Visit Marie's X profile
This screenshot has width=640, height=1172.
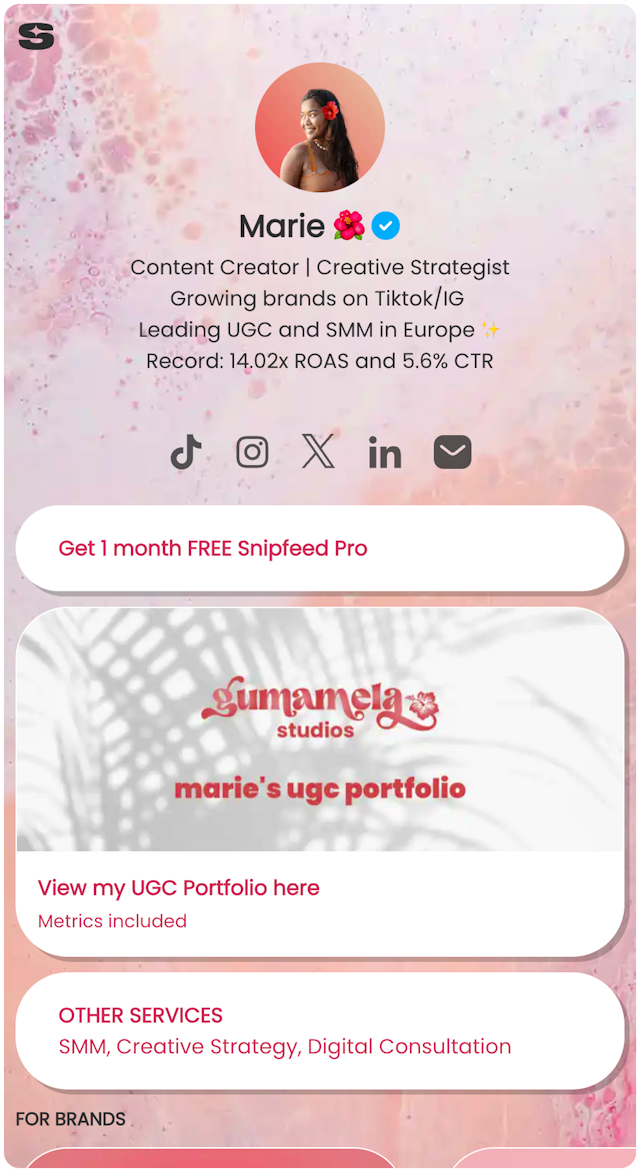click(x=318, y=453)
